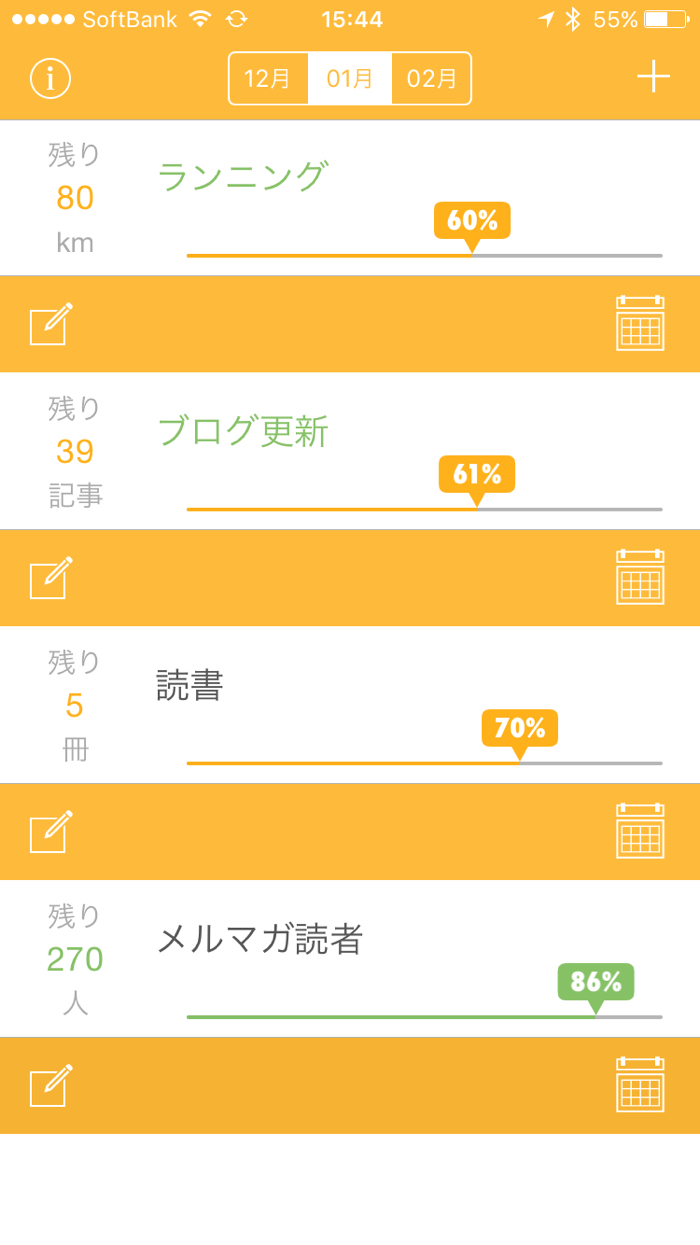
Task: Open calendar for ランニング
Action: point(640,323)
